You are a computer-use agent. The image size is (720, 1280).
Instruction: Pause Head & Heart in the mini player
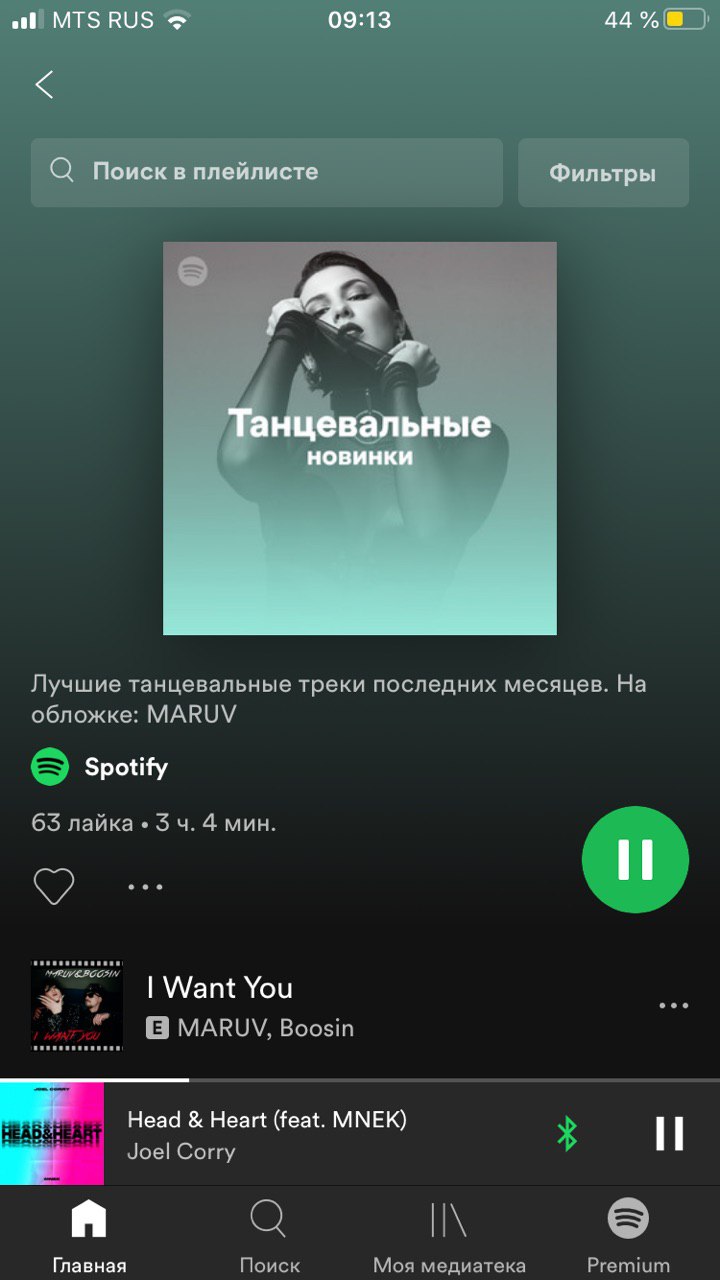click(669, 1133)
